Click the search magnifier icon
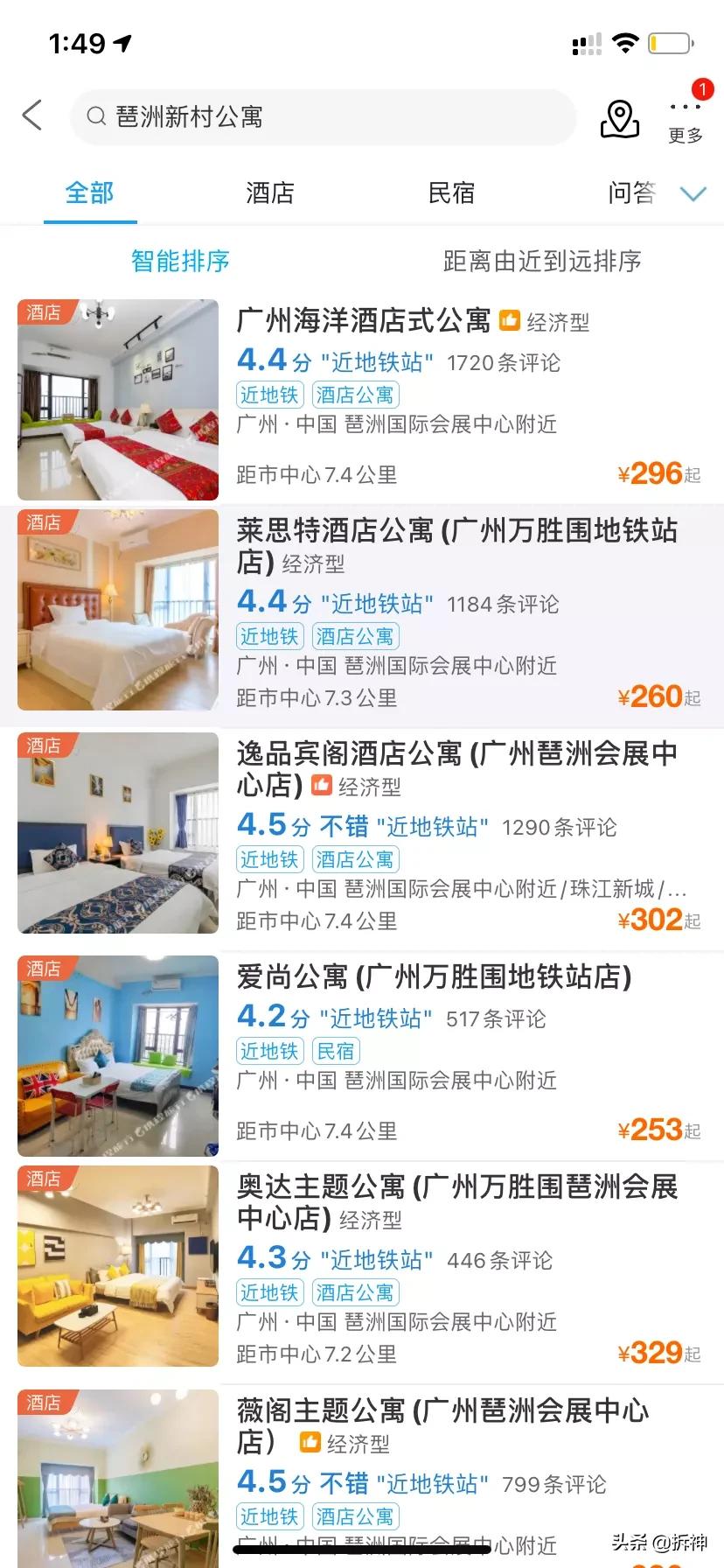This screenshot has height=1568, width=724. [x=96, y=116]
